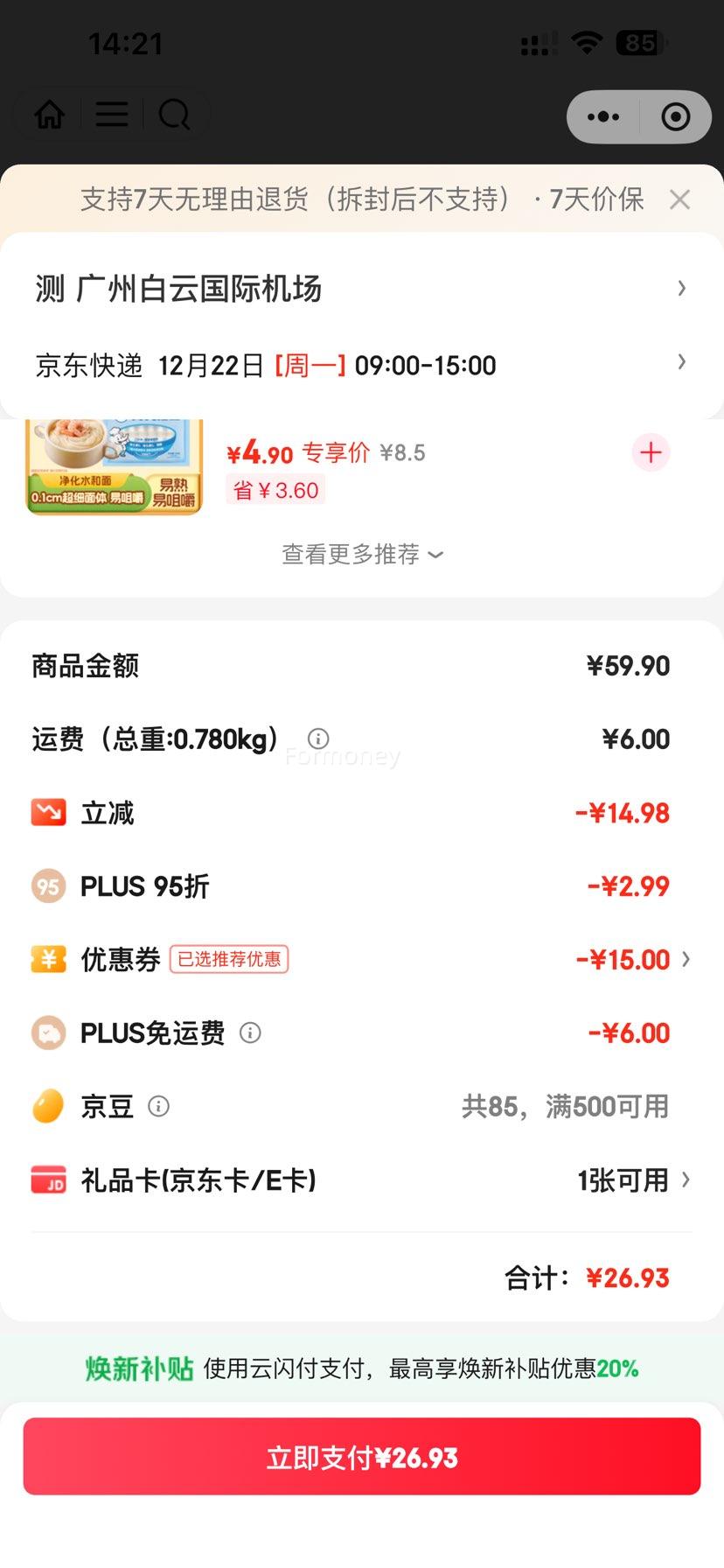The image size is (724, 1568).
Task: Tap the three-dot more options icon
Action: click(x=602, y=116)
